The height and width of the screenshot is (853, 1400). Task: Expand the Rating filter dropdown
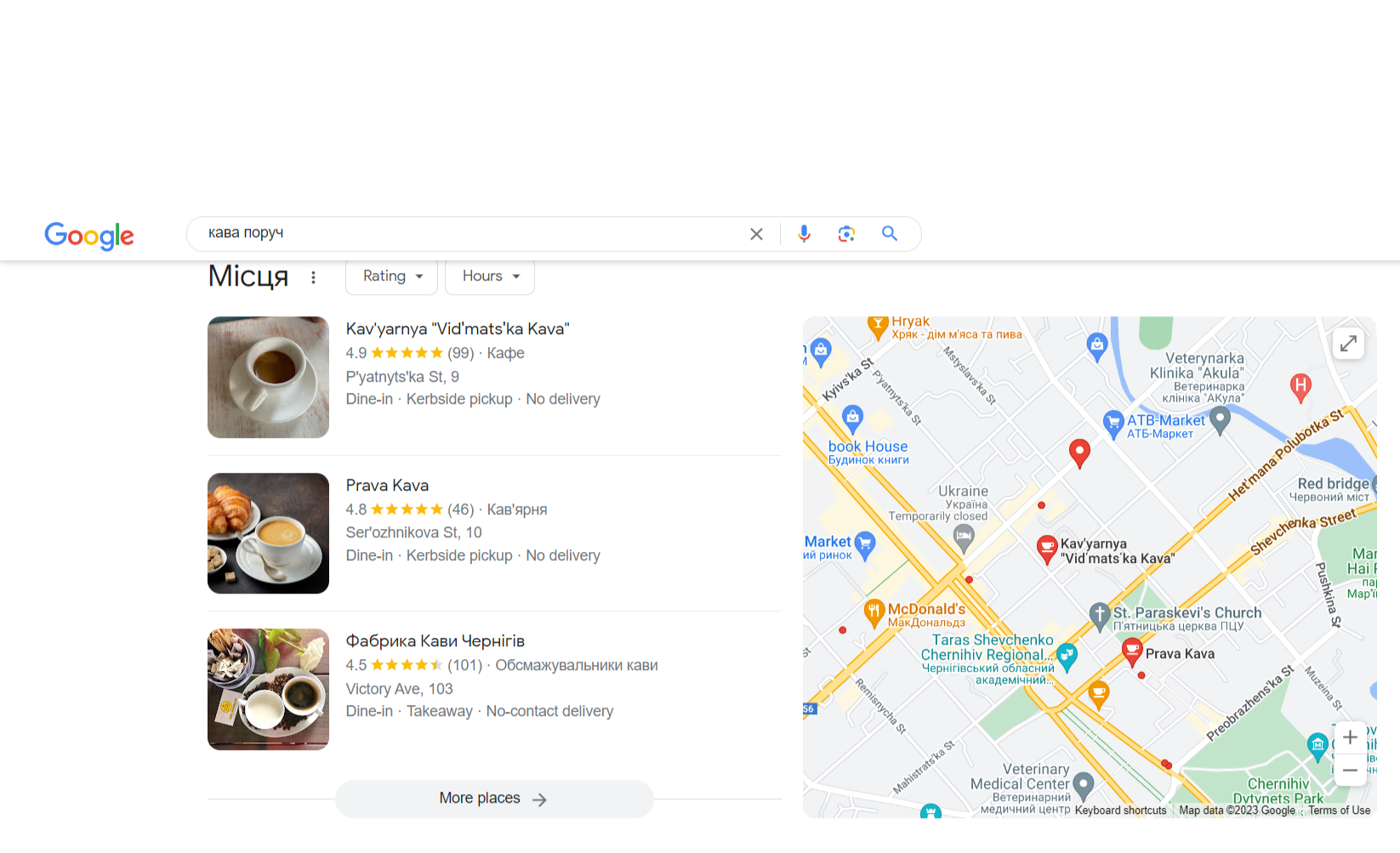click(x=391, y=276)
